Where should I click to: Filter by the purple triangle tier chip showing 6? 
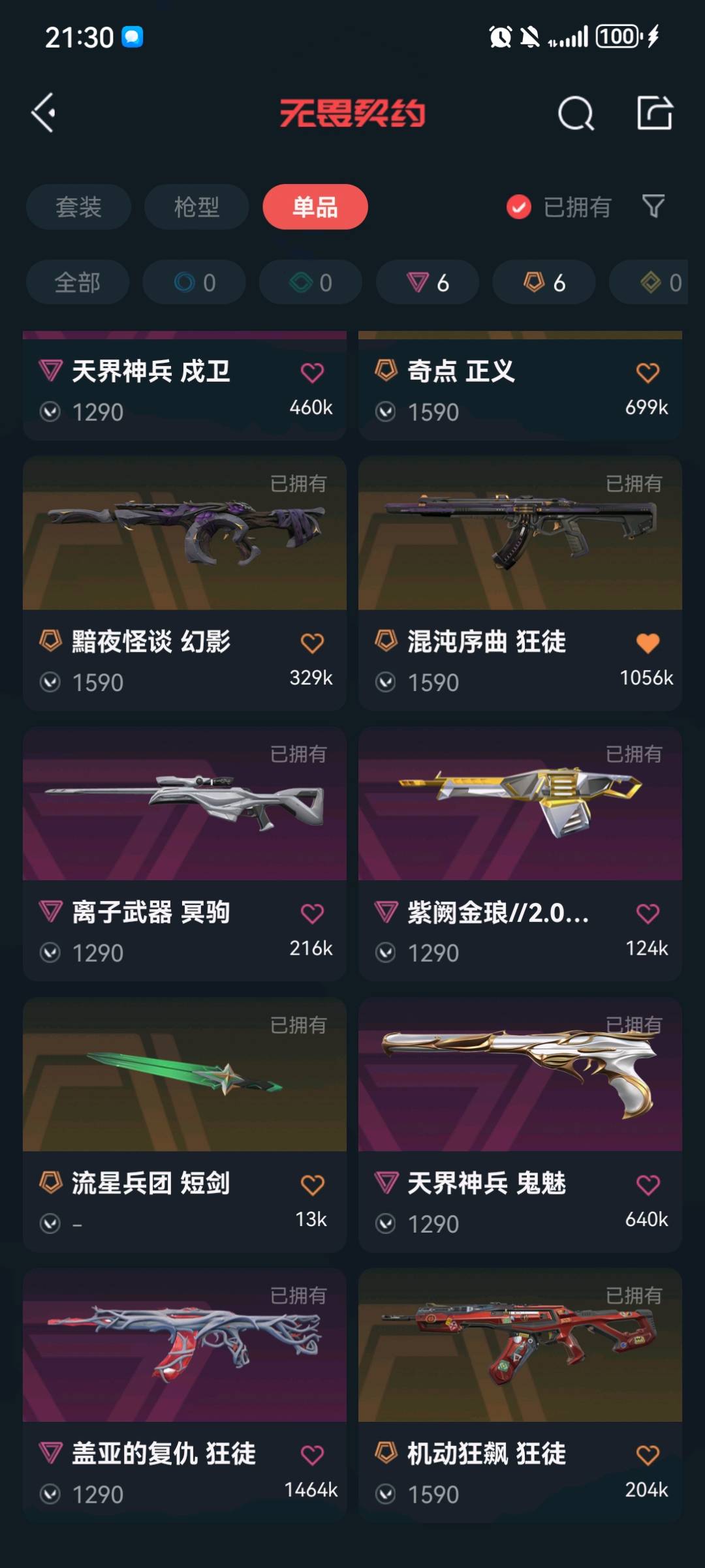428,283
